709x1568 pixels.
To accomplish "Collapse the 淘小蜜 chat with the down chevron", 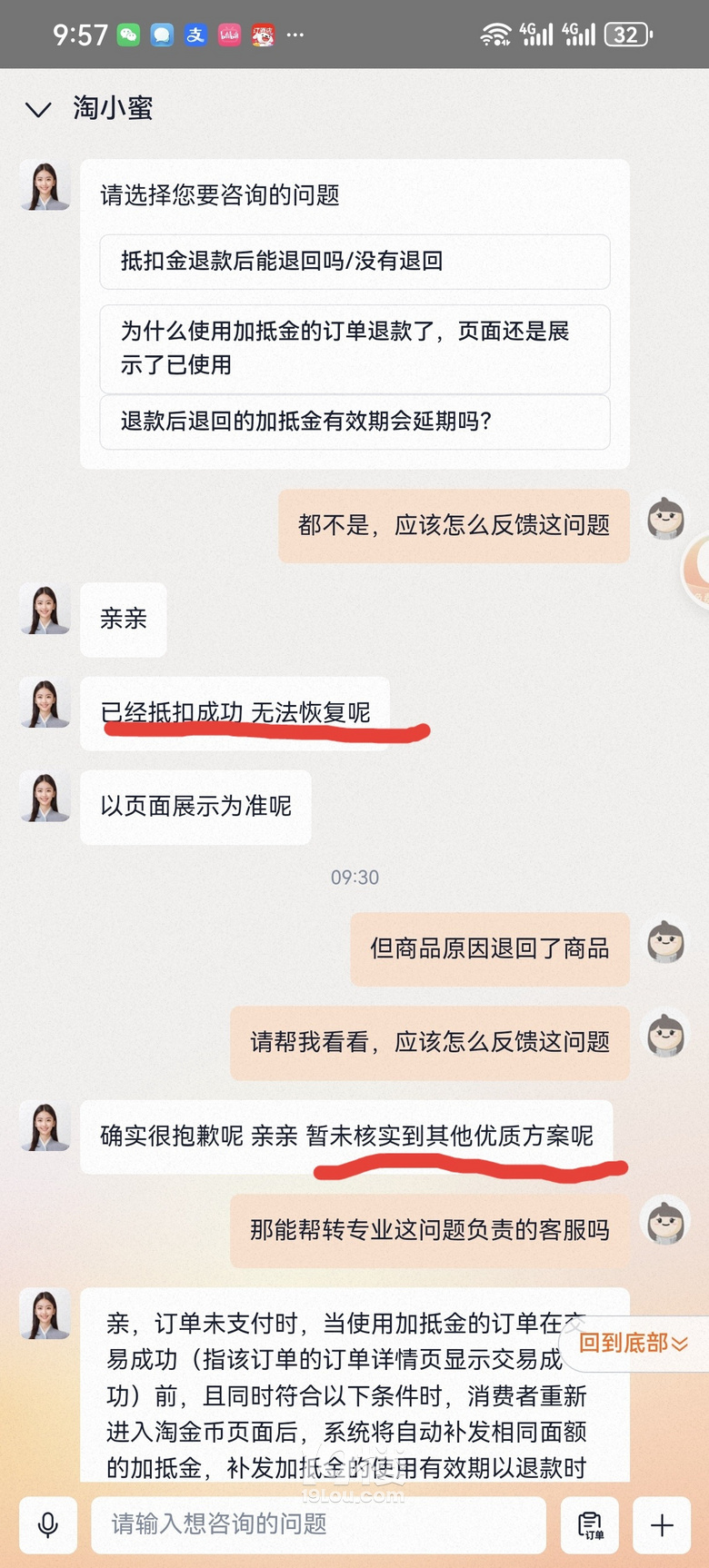I will [38, 110].
